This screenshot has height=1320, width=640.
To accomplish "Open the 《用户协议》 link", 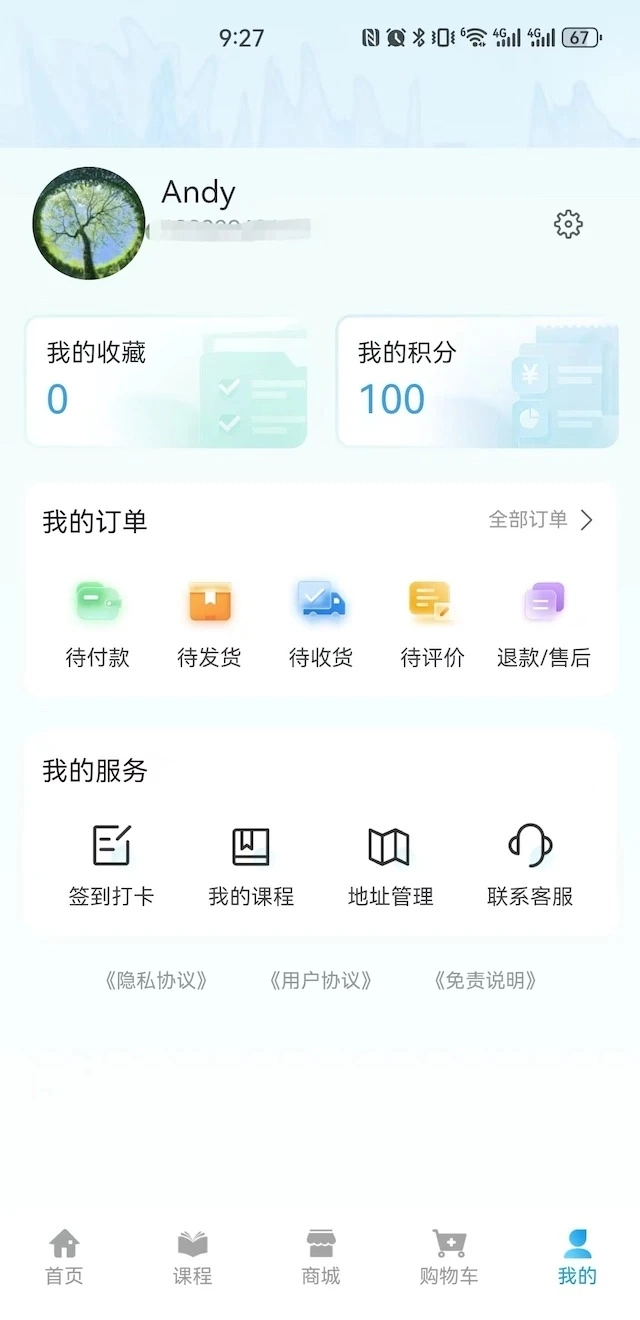I will point(321,980).
